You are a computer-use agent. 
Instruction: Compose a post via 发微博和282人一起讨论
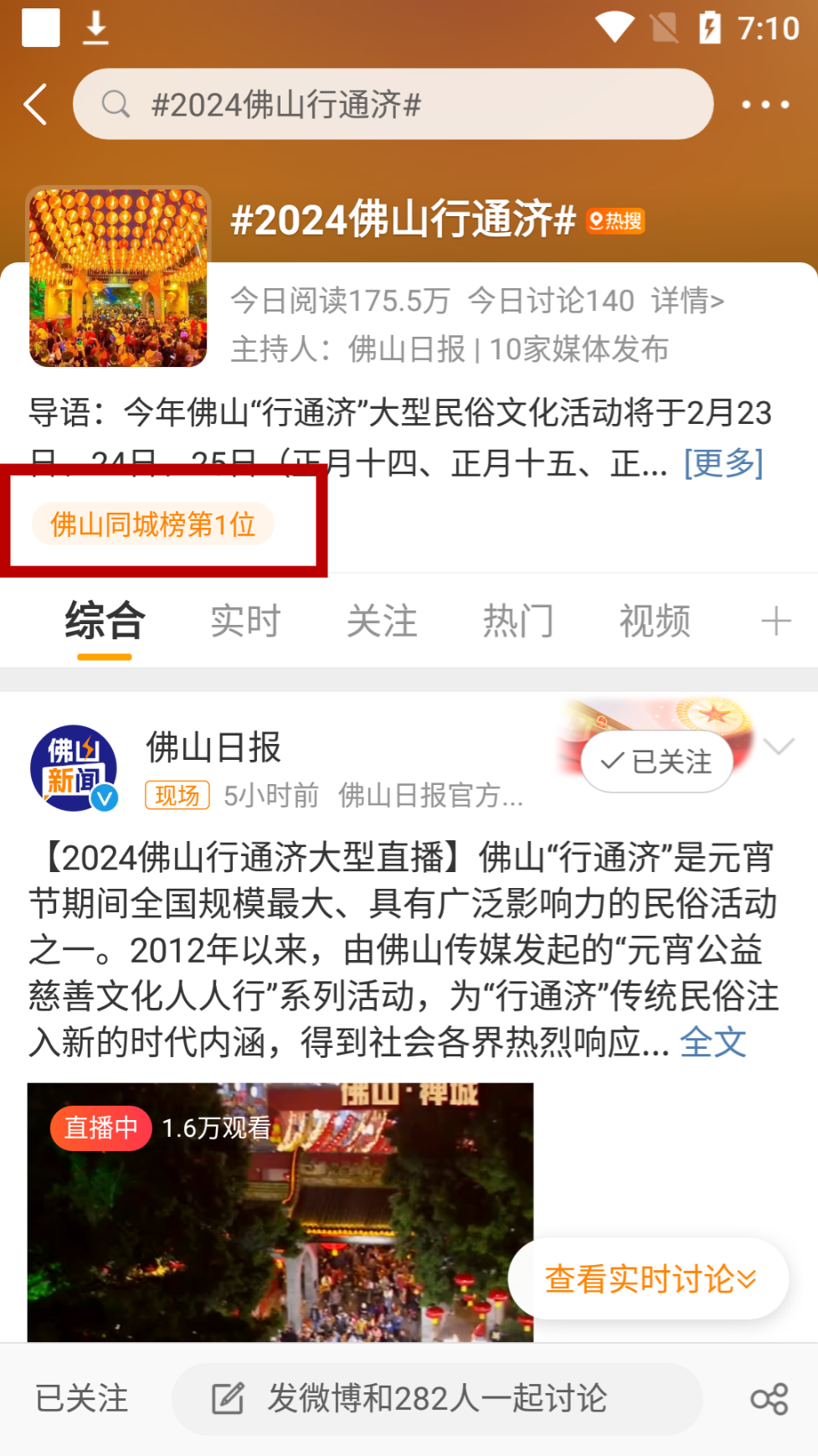pyautogui.click(x=437, y=1398)
